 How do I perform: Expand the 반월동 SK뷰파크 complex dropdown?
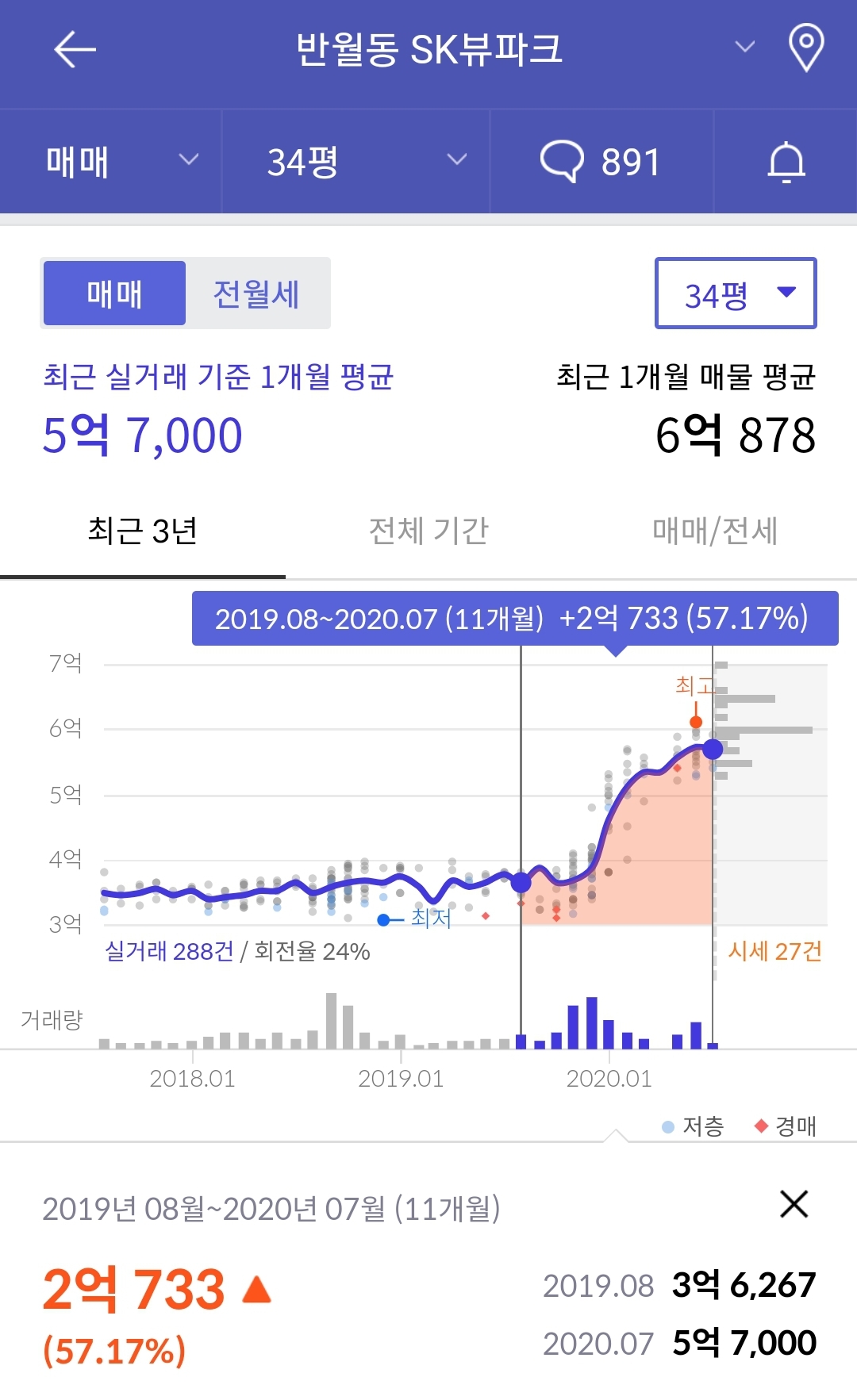tap(744, 47)
